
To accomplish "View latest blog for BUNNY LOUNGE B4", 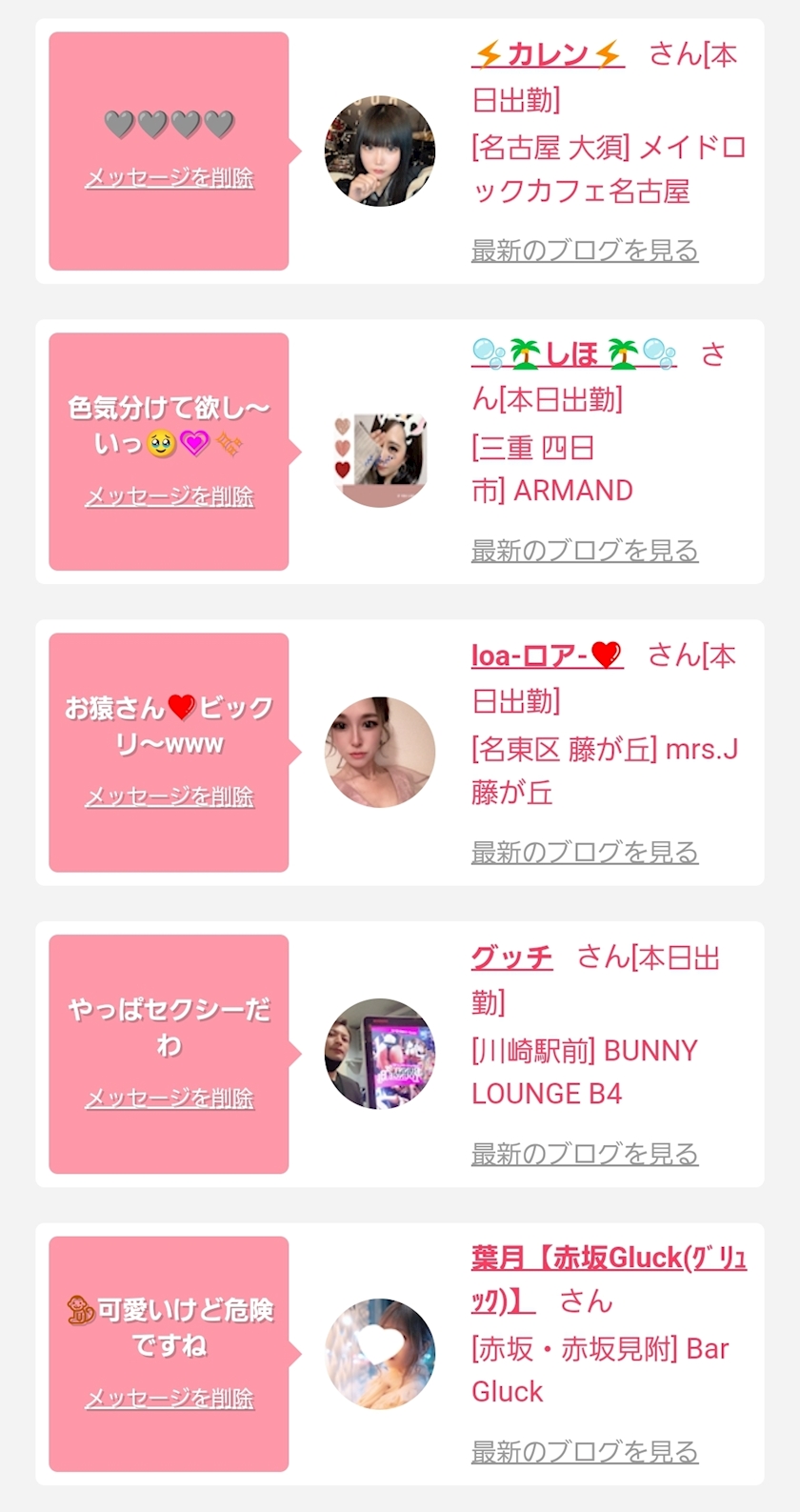I will pos(585,1154).
